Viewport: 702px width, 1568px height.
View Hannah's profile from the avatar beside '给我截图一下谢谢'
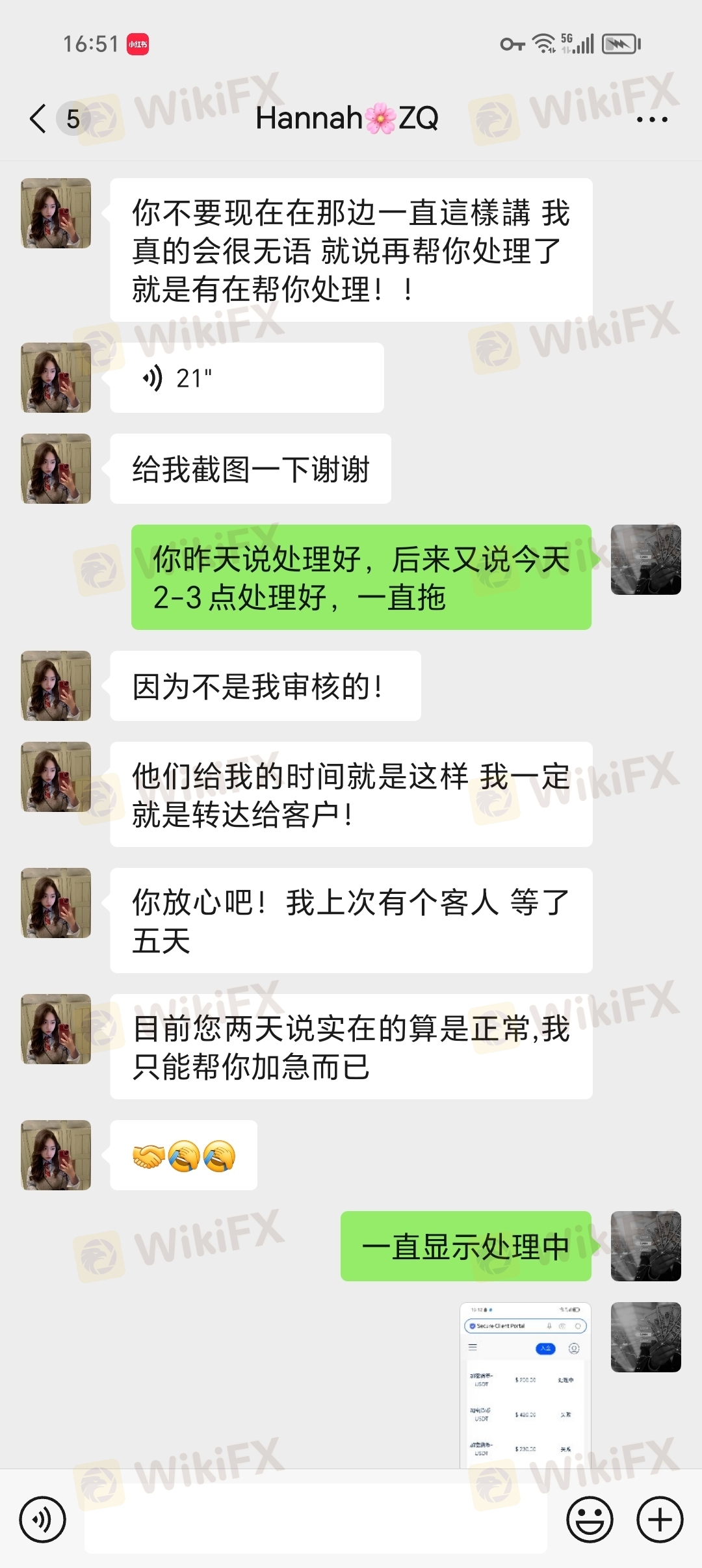[56, 469]
